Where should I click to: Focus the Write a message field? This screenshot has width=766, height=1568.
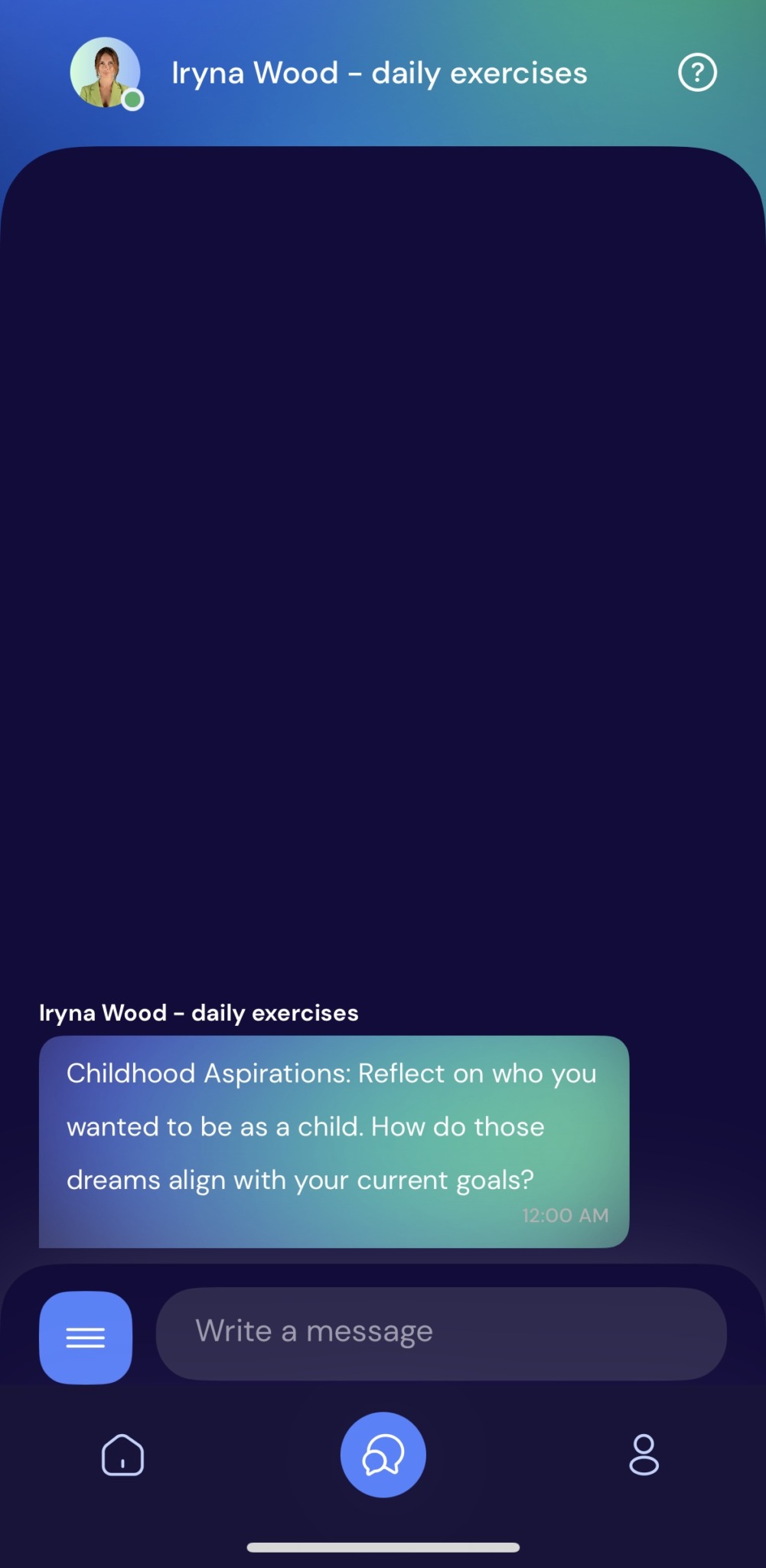(441, 1333)
